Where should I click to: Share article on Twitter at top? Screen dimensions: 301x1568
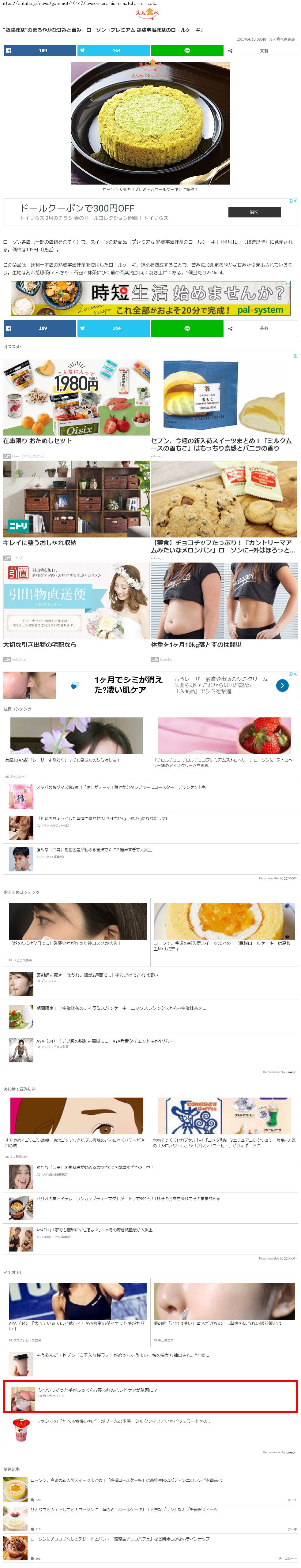click(x=113, y=51)
